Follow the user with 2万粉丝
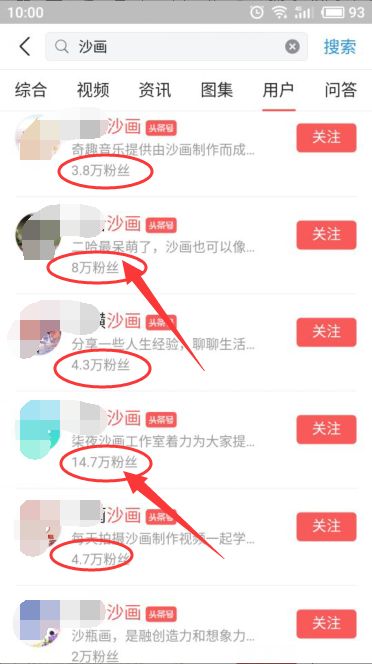 (x=326, y=624)
